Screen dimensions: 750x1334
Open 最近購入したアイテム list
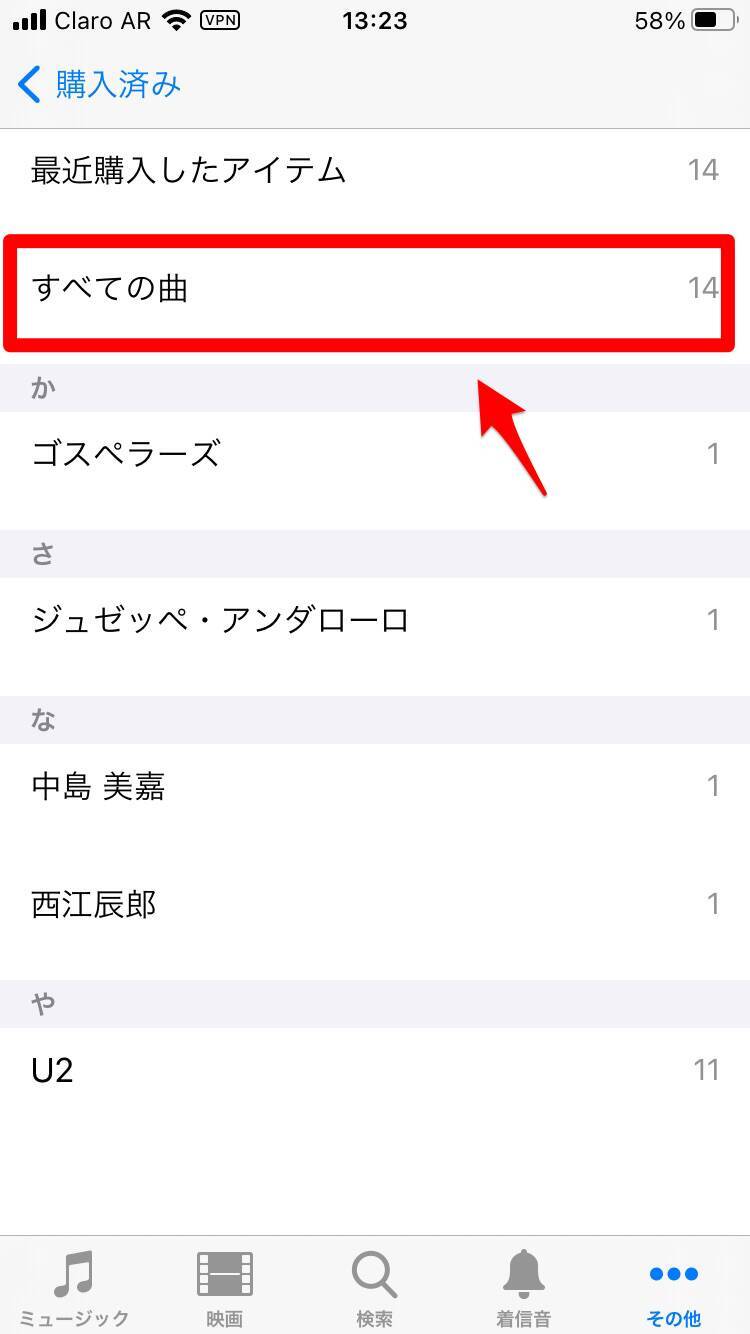(x=375, y=170)
